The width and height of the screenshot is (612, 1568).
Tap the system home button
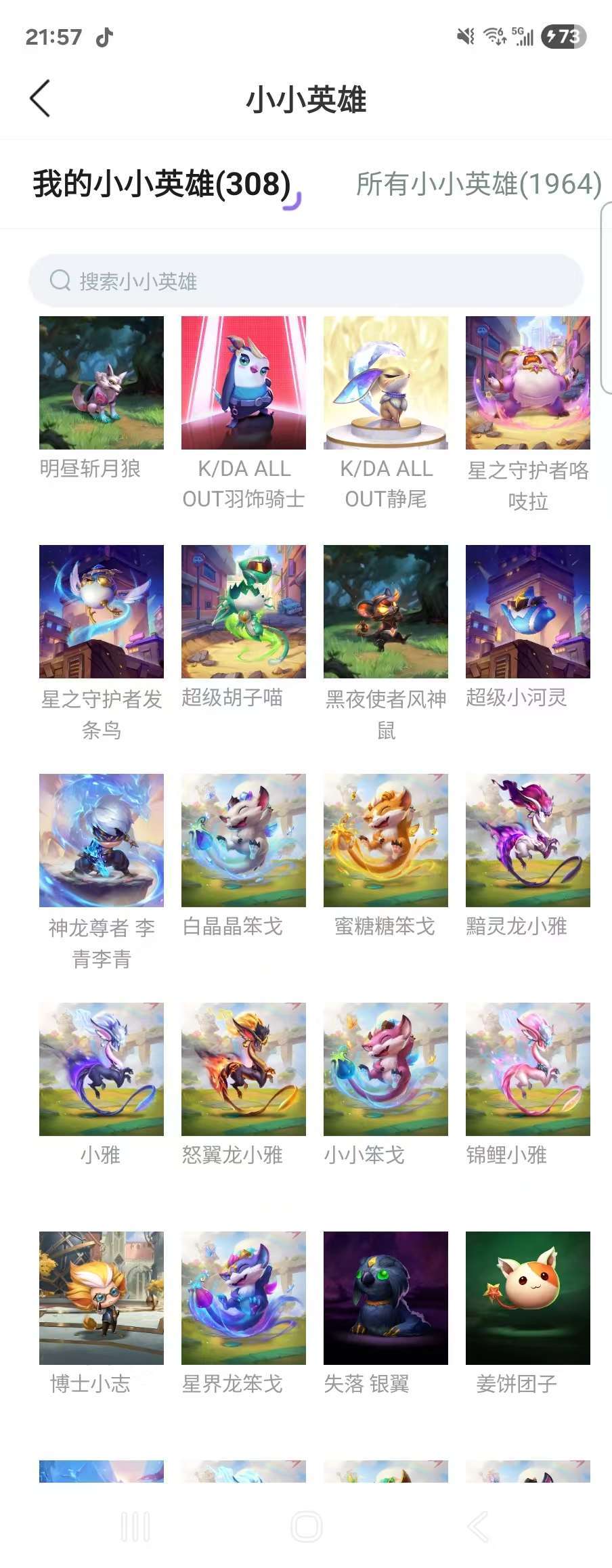point(307,1527)
